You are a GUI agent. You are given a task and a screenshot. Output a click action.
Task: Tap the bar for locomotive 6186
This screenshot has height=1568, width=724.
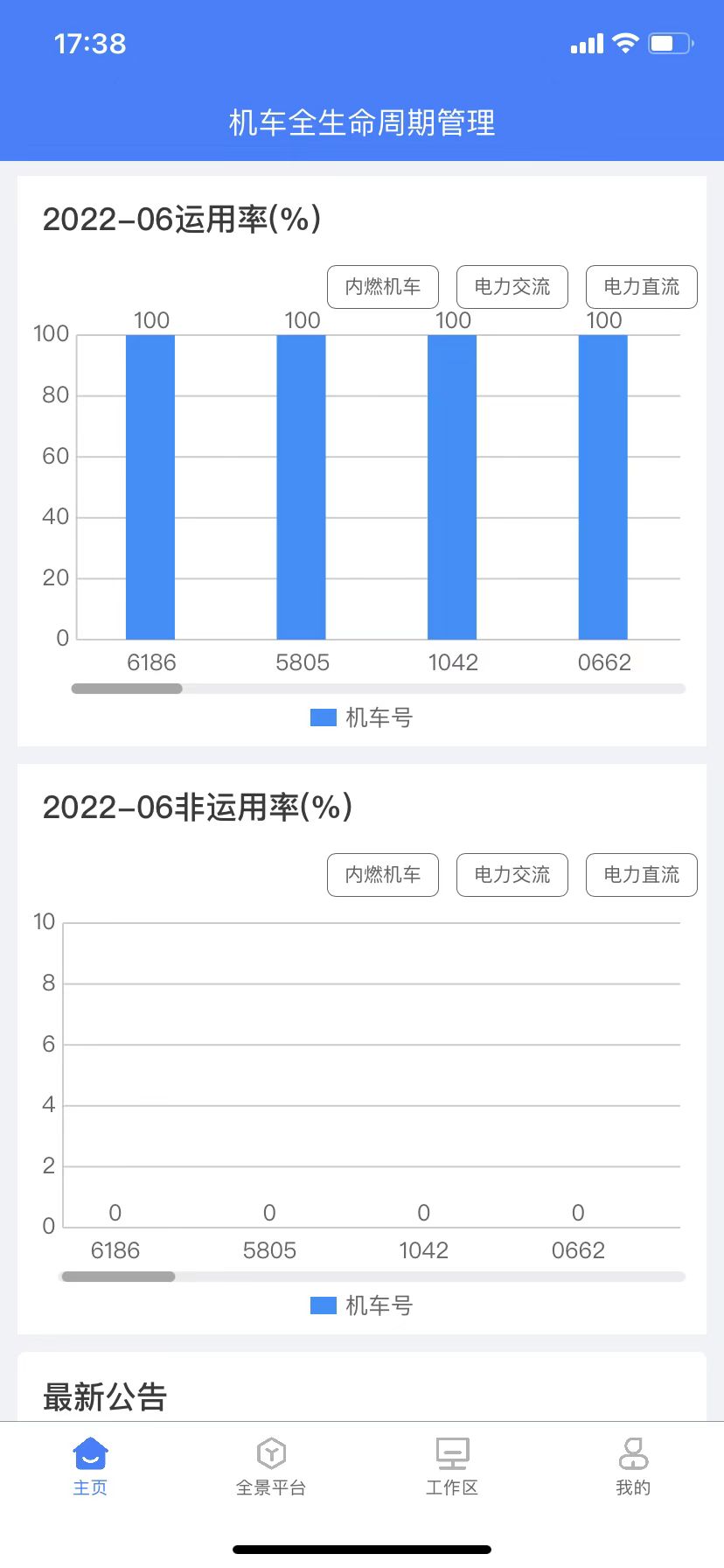[150, 486]
